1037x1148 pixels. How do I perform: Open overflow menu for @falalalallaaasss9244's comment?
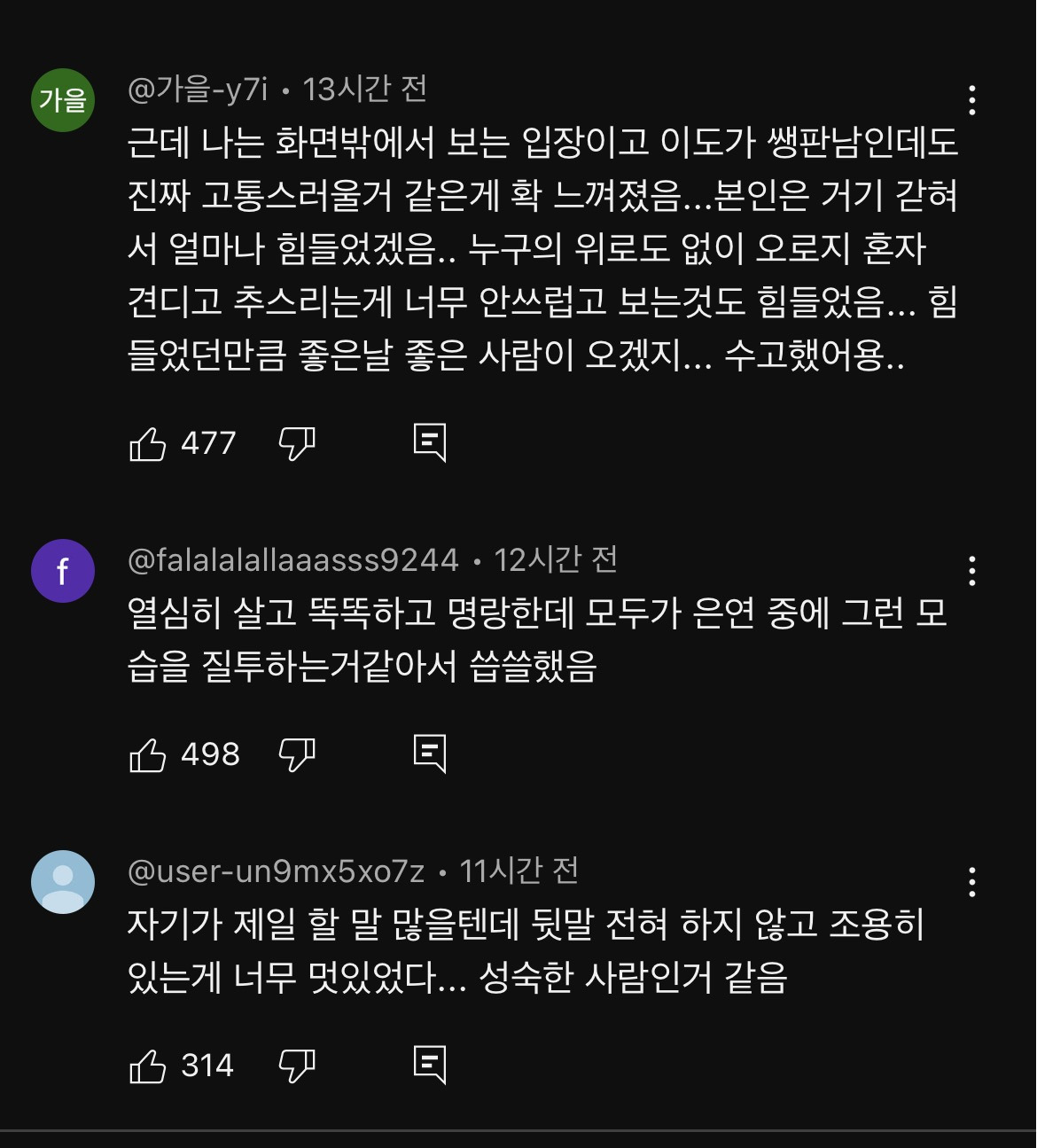972,572
